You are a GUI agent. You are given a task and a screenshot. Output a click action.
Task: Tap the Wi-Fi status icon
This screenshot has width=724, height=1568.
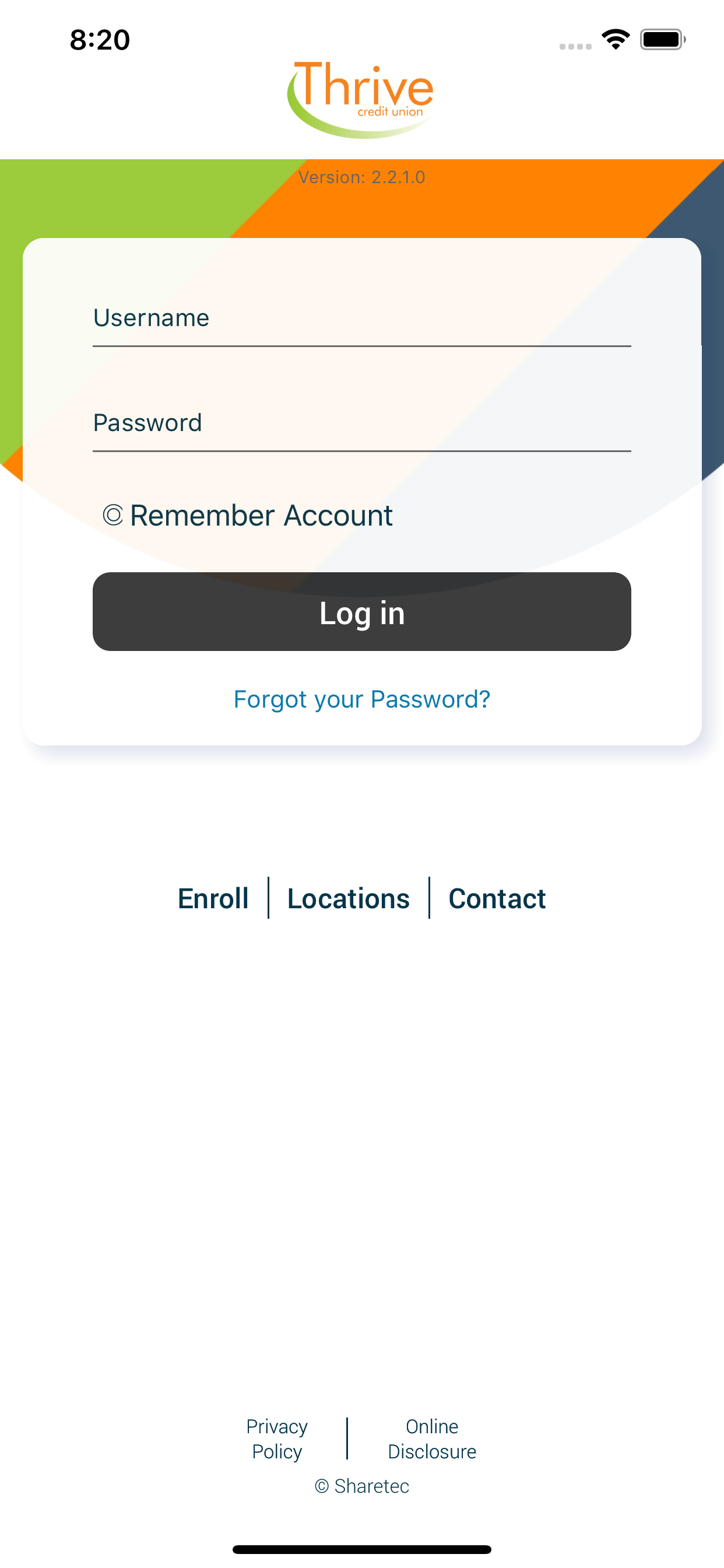click(615, 38)
